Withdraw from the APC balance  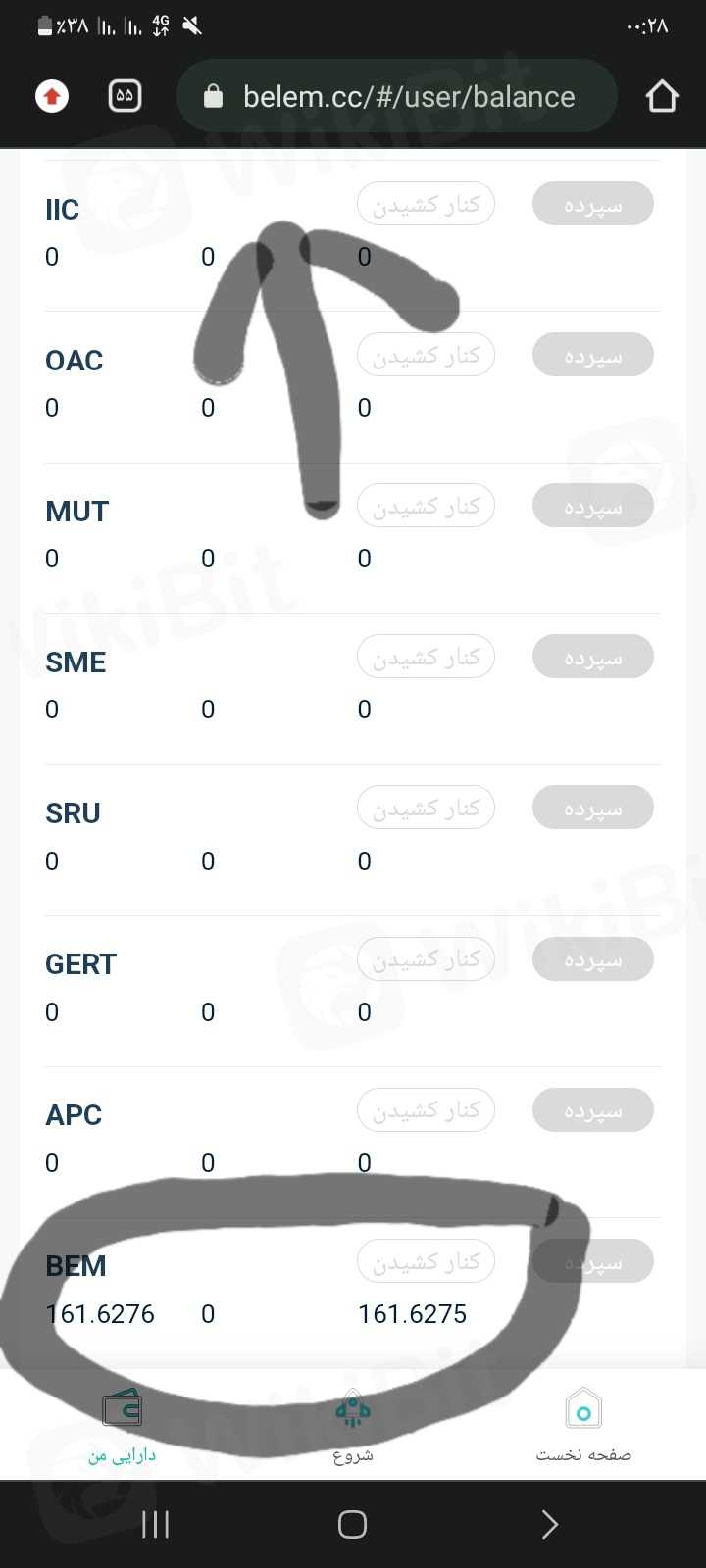point(426,1109)
